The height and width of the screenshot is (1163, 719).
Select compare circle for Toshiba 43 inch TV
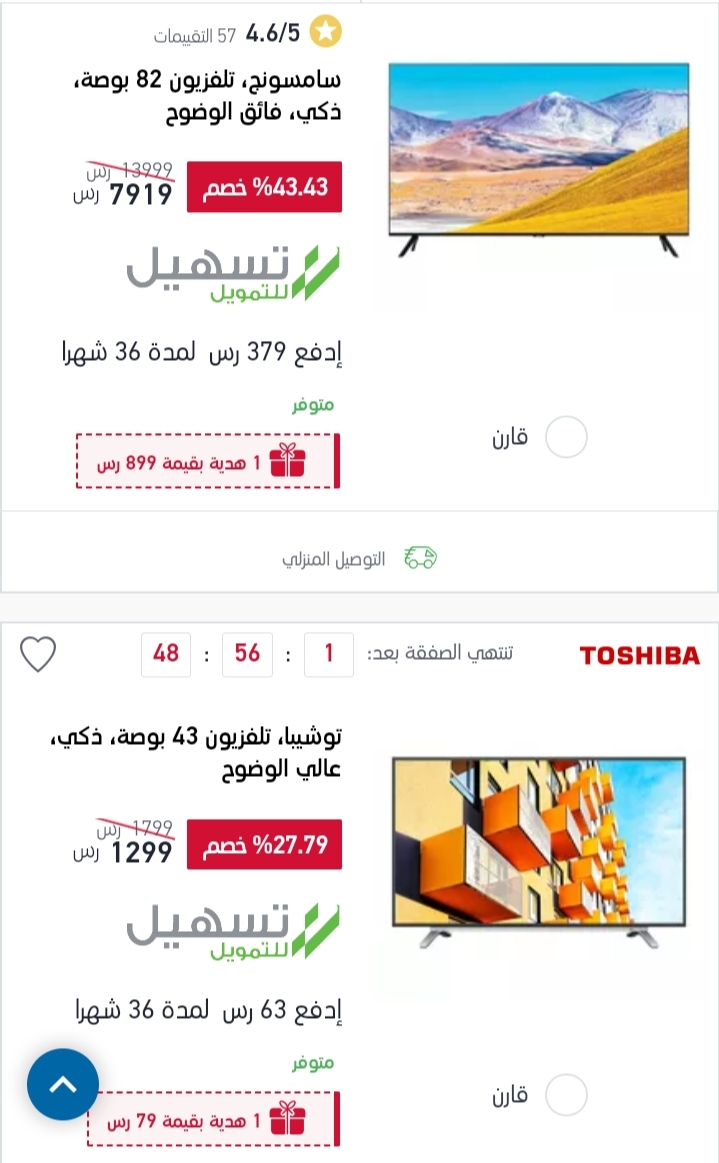pos(566,1095)
